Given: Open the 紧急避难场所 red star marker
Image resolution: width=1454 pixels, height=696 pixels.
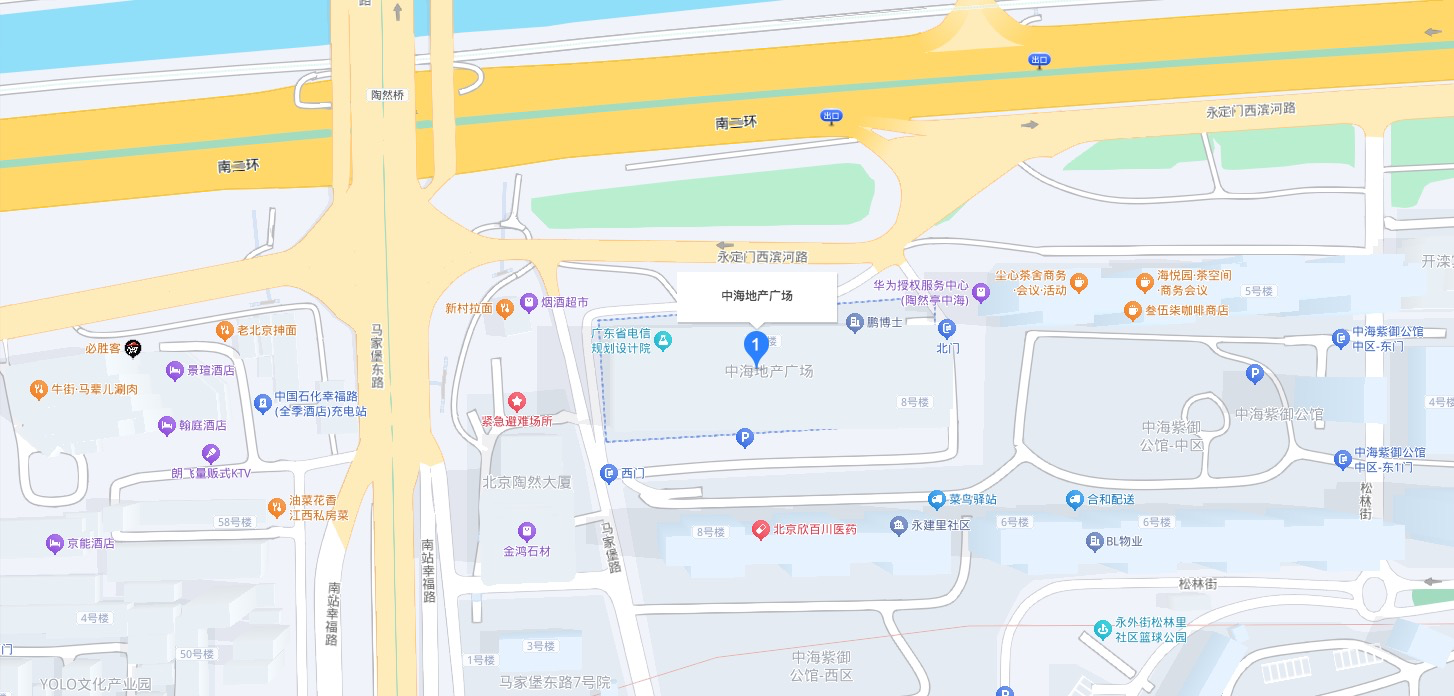Looking at the screenshot, I should pyautogui.click(x=516, y=402).
